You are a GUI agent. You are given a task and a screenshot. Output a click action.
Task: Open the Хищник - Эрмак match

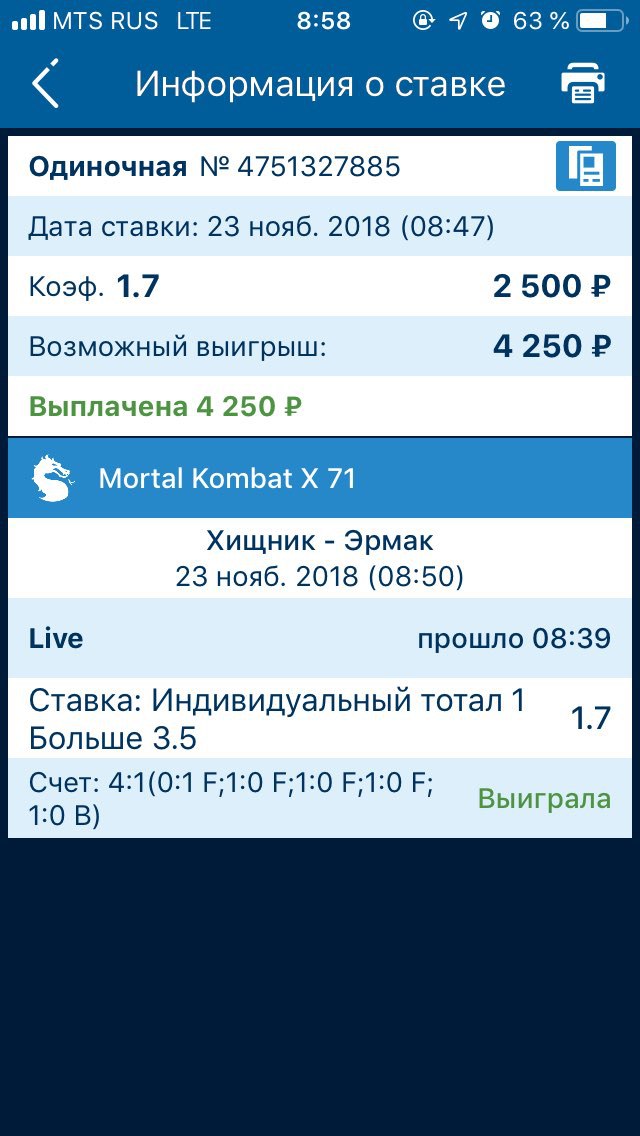[320, 540]
